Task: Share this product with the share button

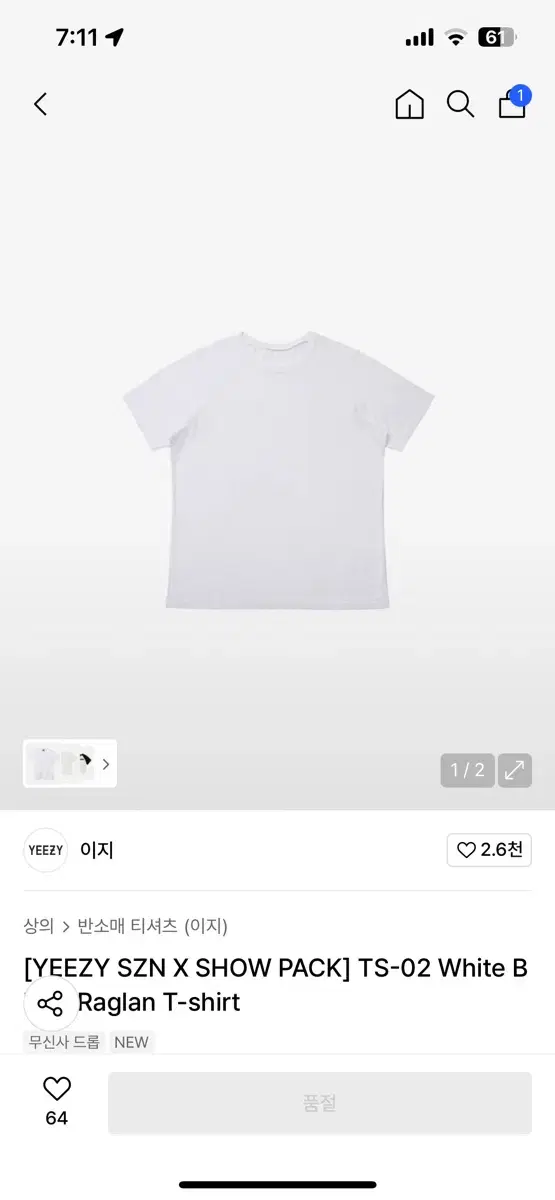Action: point(50,1003)
